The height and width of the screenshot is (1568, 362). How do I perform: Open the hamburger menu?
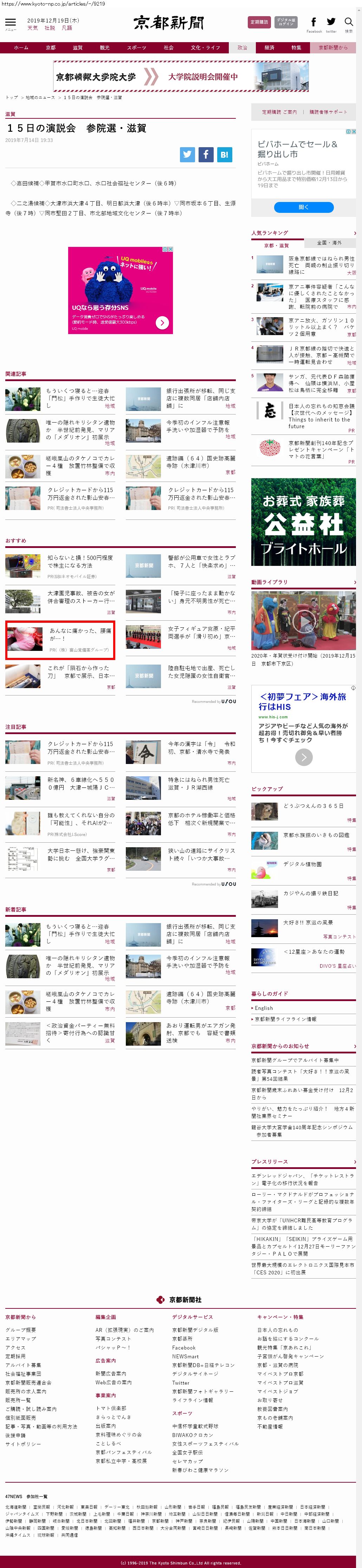10,22
